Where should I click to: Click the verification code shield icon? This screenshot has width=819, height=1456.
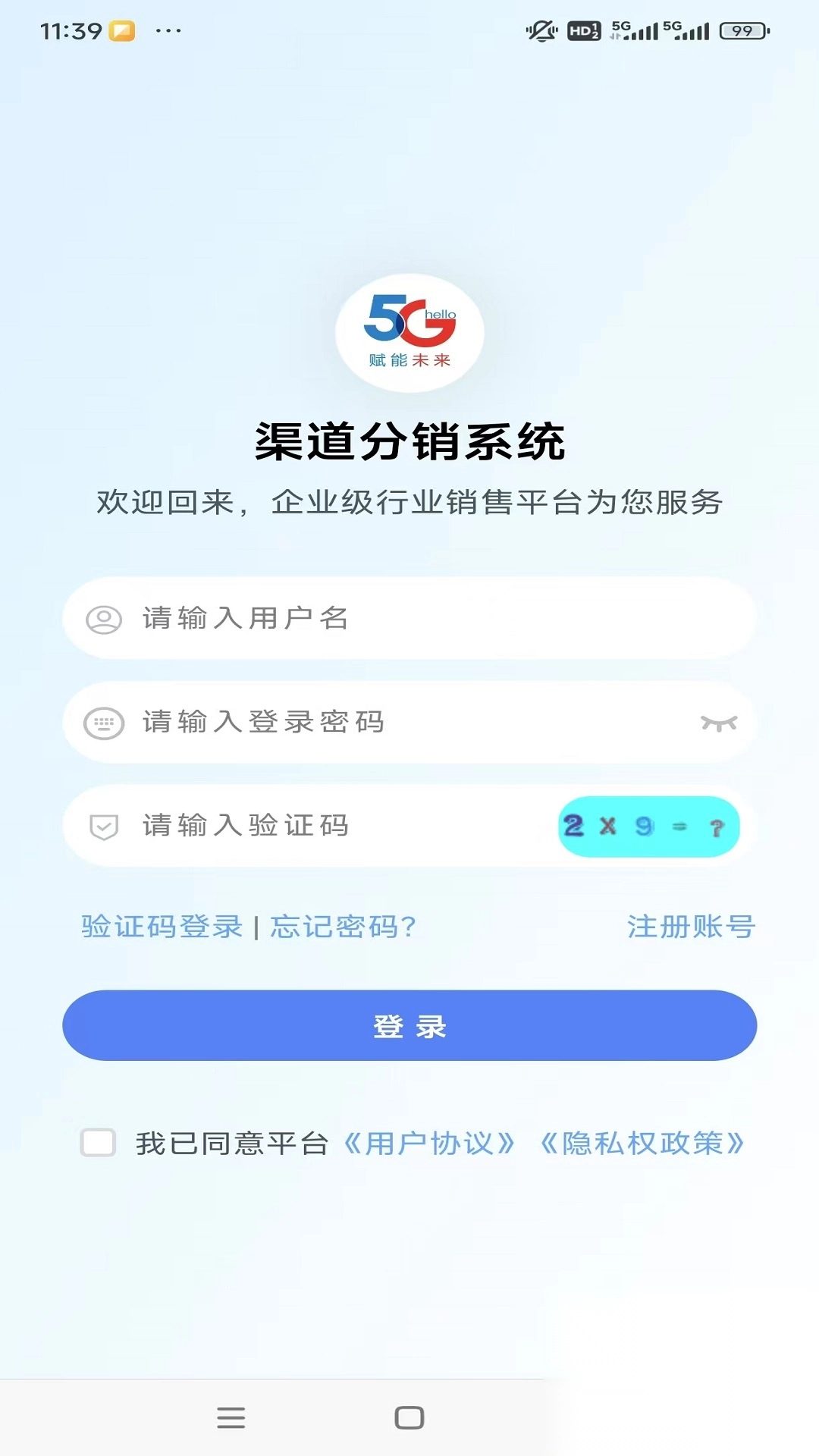pyautogui.click(x=104, y=827)
